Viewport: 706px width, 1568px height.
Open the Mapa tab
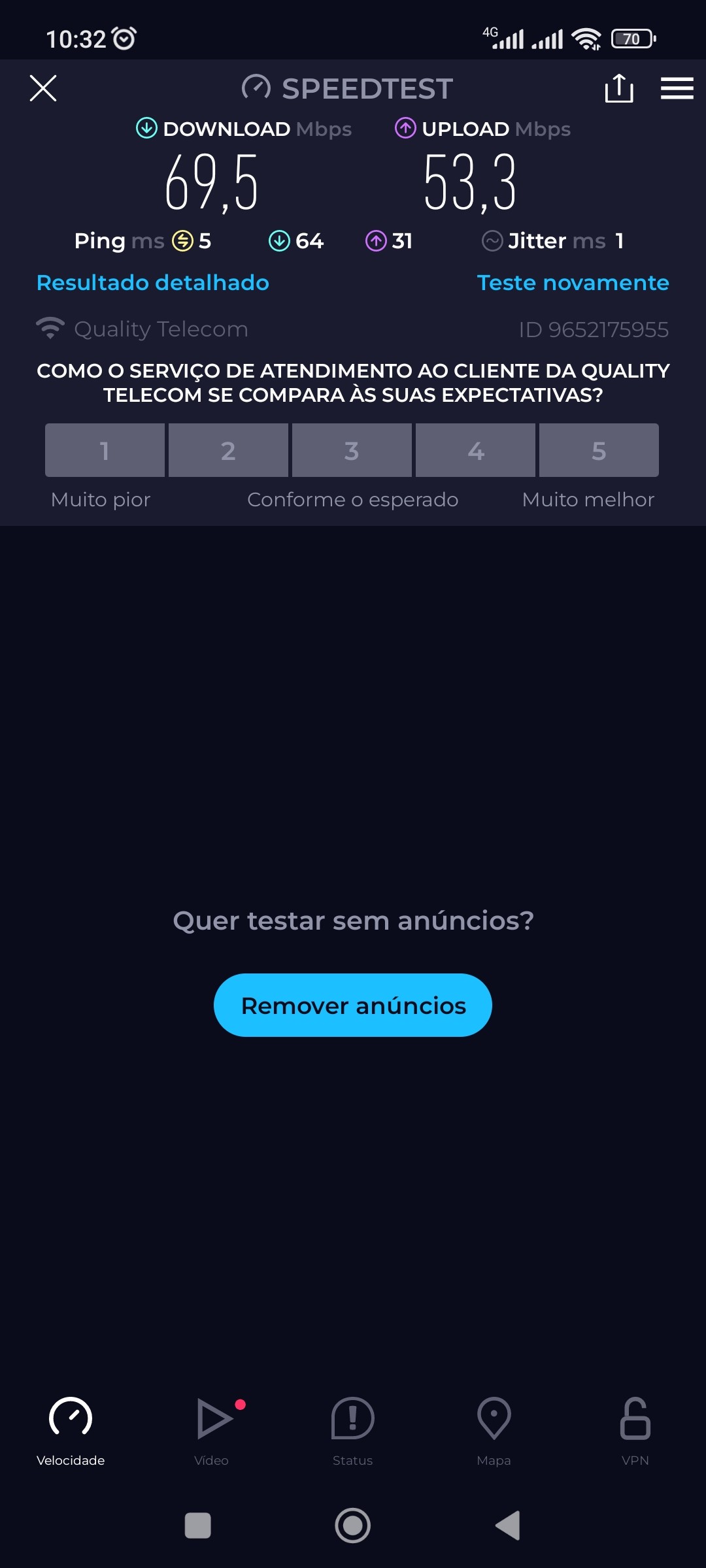[x=494, y=1431]
